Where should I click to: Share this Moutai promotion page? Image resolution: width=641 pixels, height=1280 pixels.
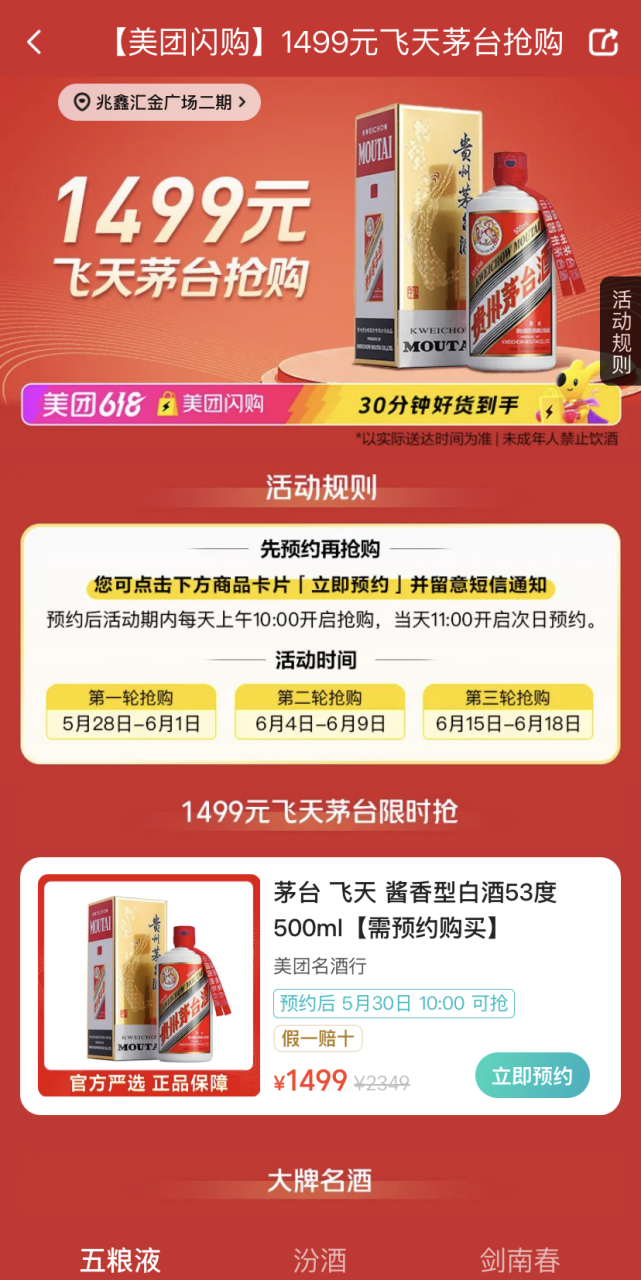pos(604,42)
